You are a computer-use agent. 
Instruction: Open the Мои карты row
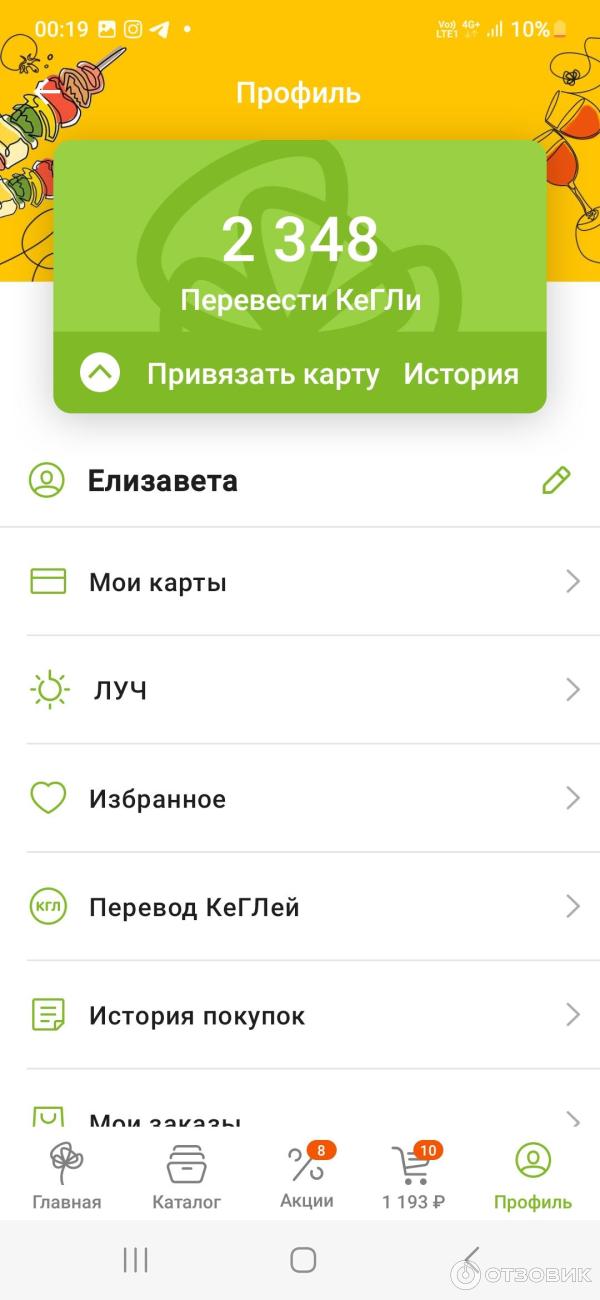(x=300, y=582)
